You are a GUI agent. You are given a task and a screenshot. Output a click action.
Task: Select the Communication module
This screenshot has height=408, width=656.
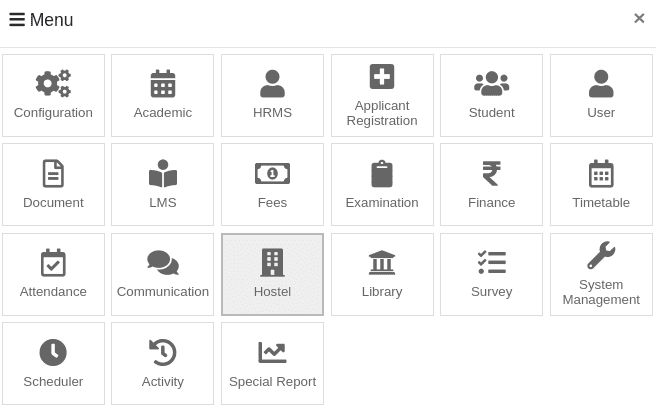coord(163,274)
